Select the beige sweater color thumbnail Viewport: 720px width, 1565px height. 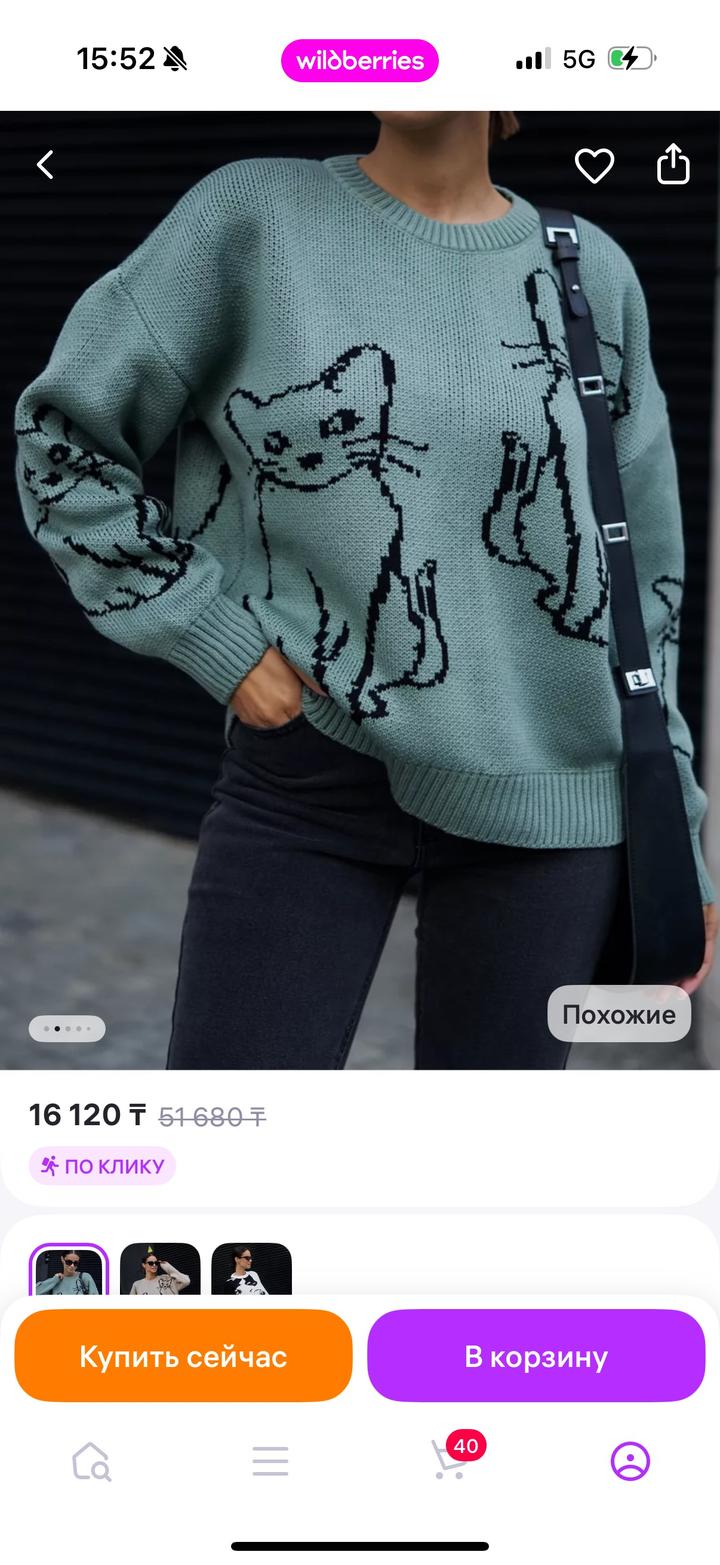(160, 1270)
